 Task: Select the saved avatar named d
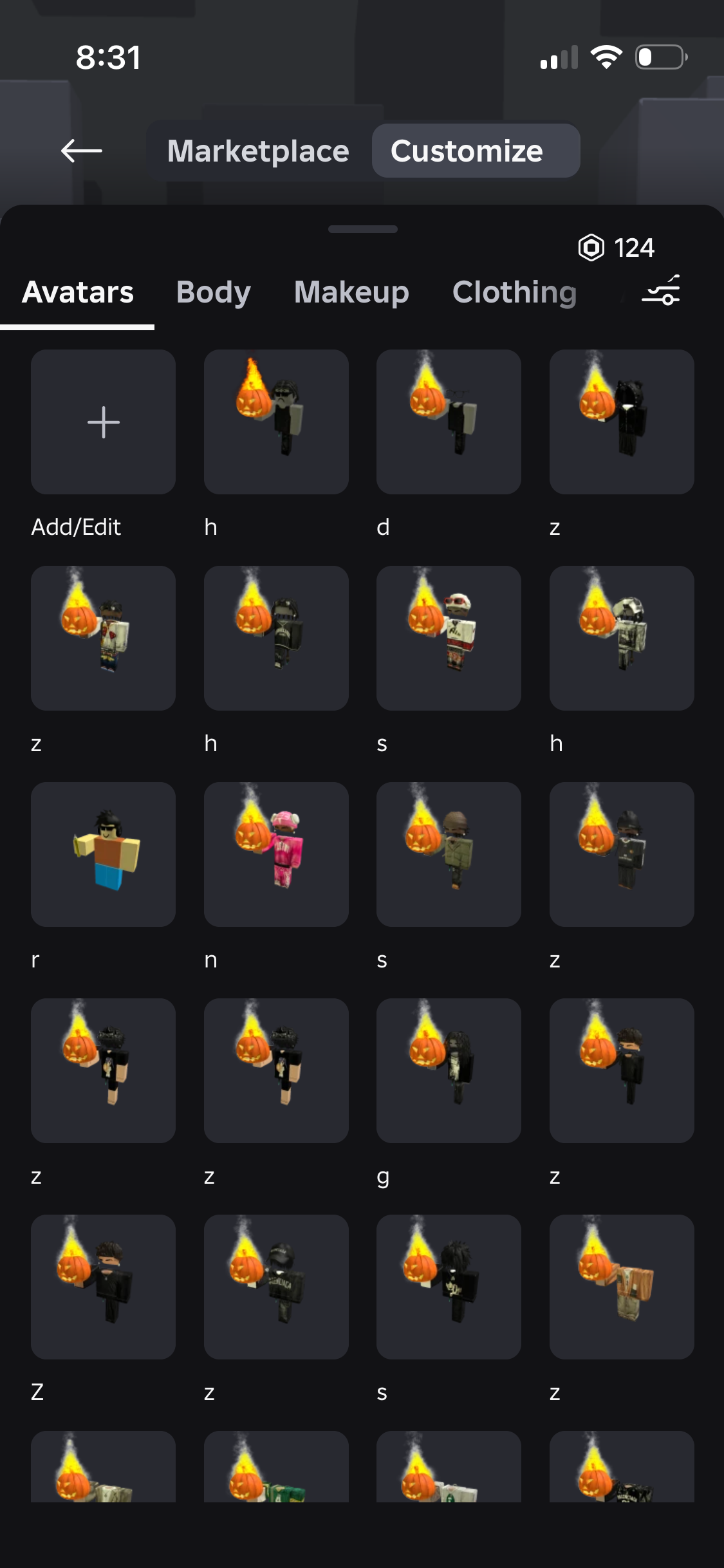point(449,422)
